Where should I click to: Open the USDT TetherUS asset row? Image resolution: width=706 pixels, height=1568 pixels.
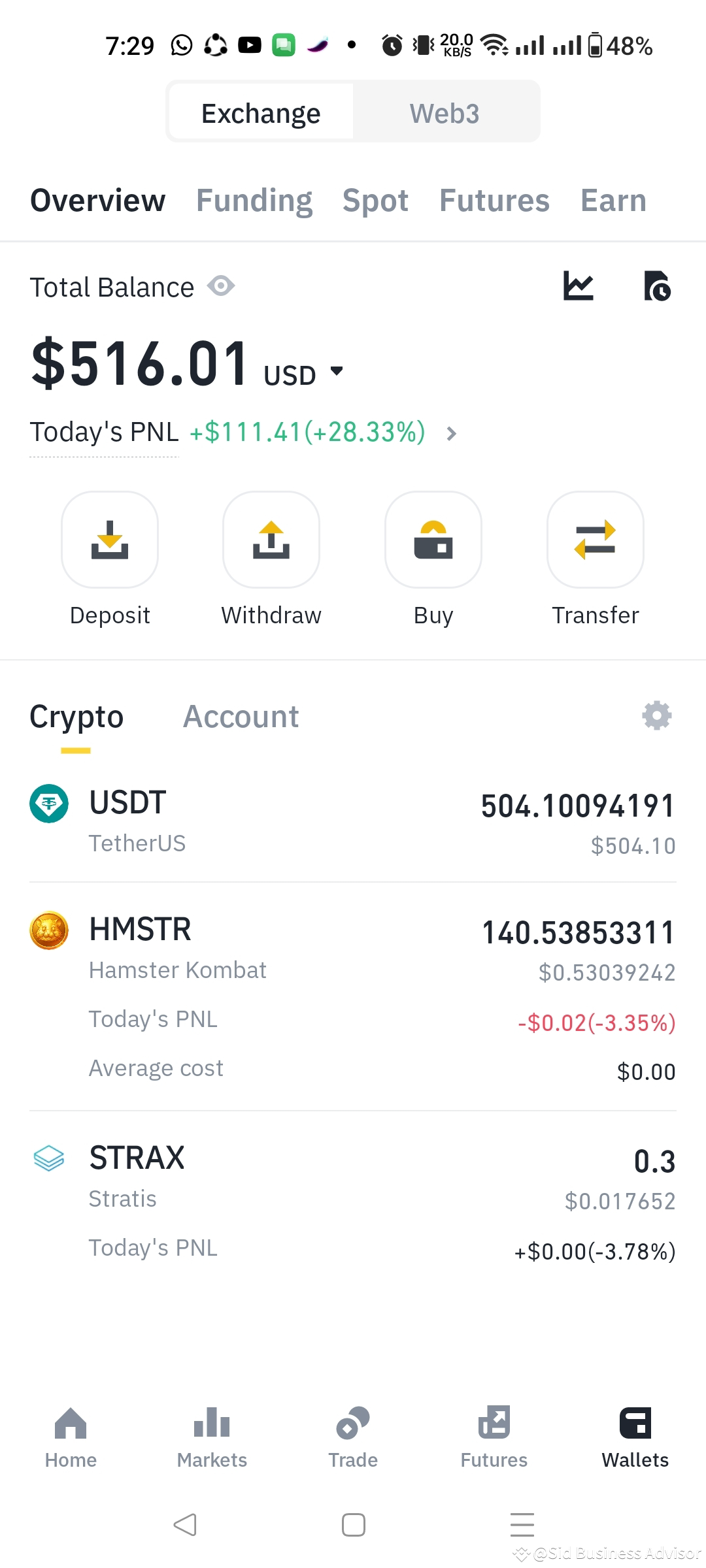tap(353, 820)
